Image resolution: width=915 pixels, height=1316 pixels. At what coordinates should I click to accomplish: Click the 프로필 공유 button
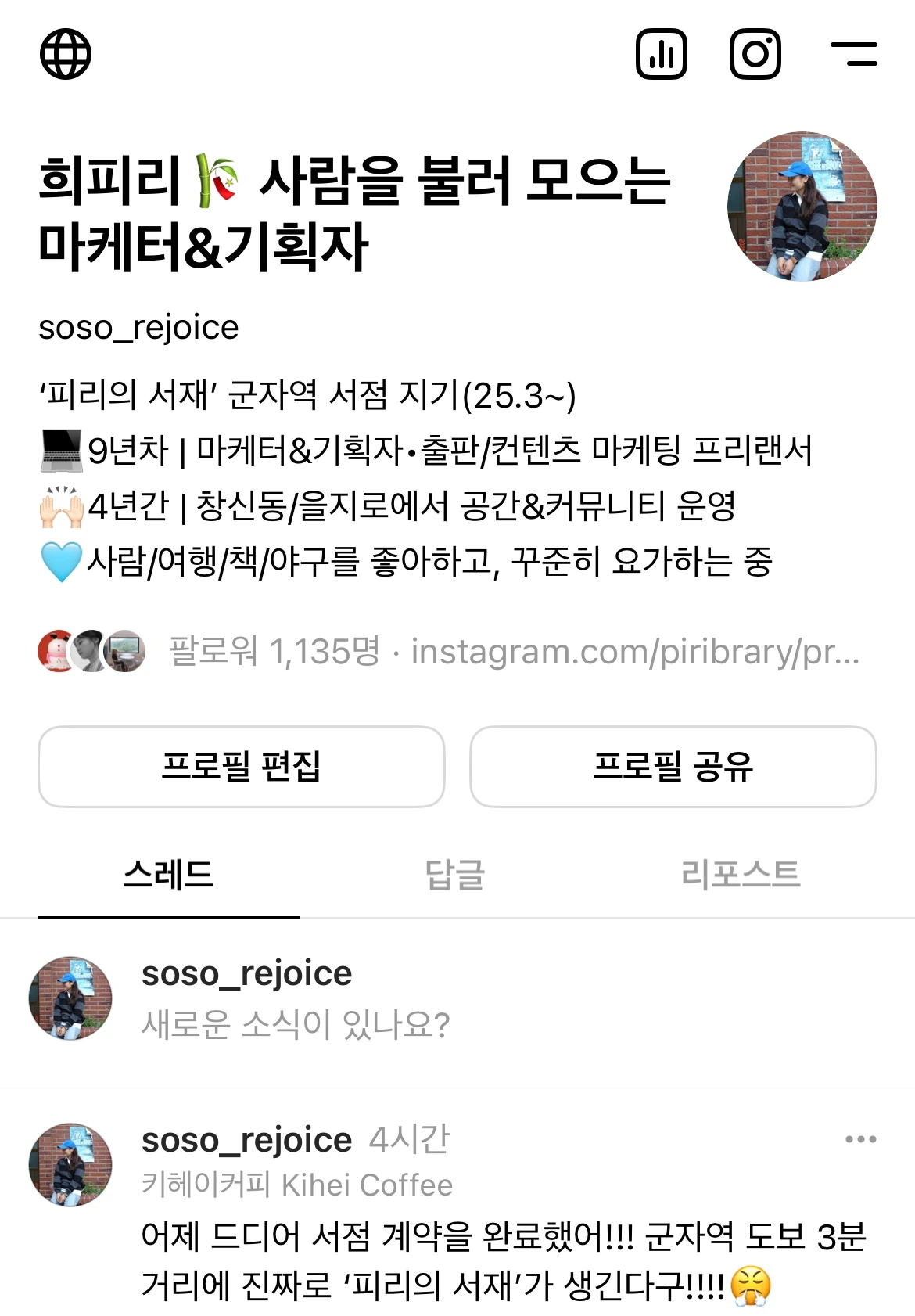click(673, 767)
